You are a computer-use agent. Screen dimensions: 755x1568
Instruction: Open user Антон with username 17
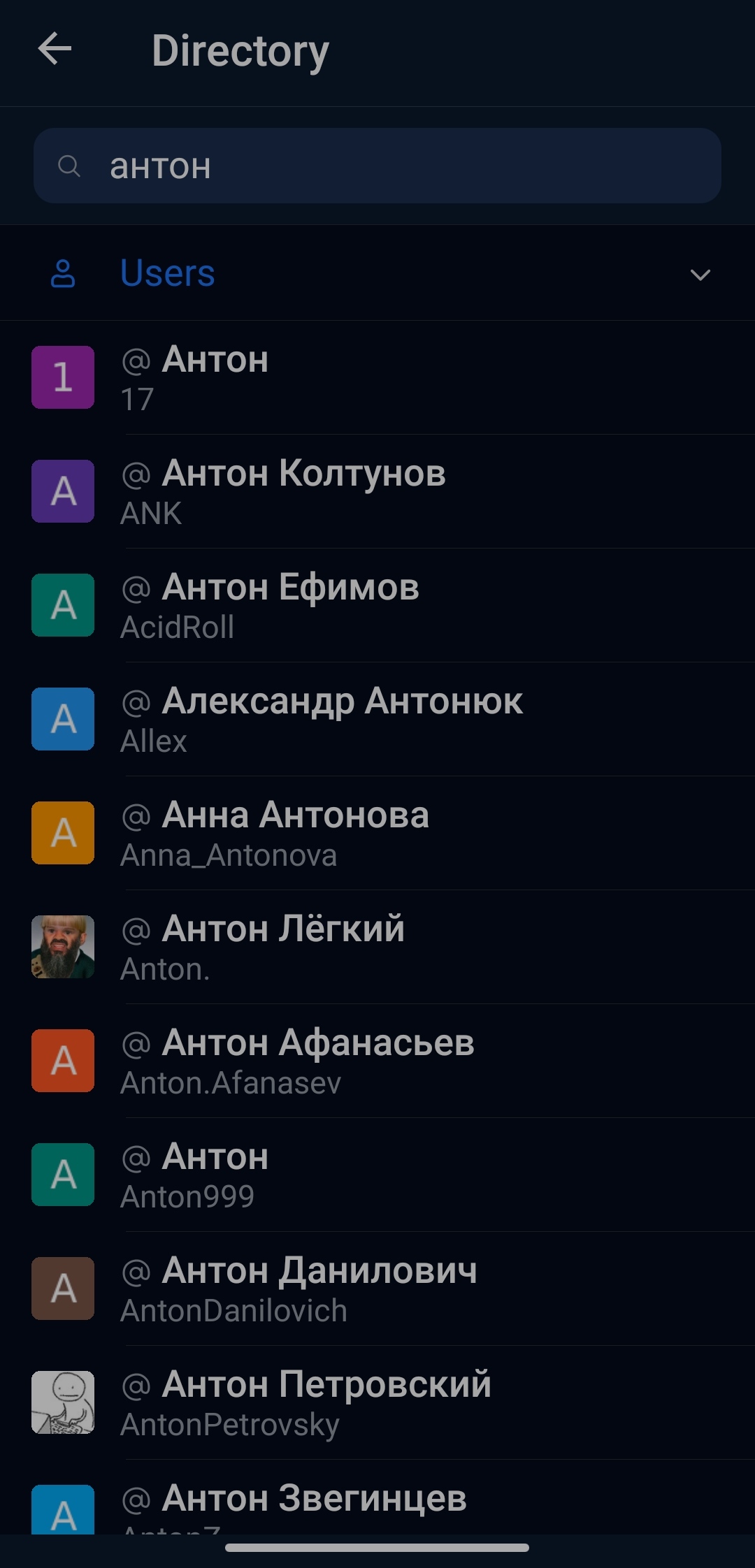click(x=377, y=378)
